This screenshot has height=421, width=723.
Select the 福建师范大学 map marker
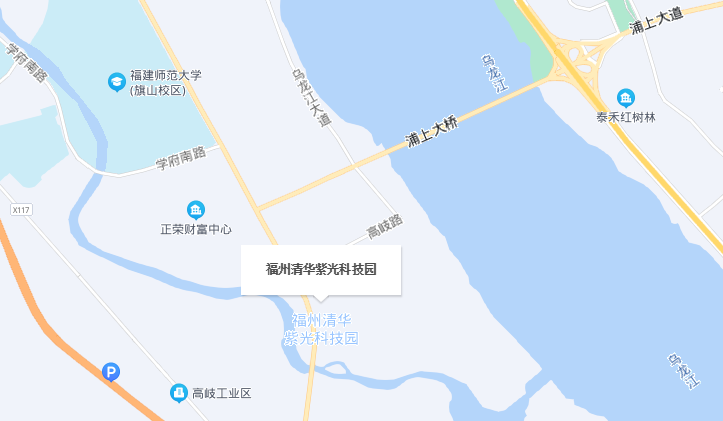click(117, 80)
